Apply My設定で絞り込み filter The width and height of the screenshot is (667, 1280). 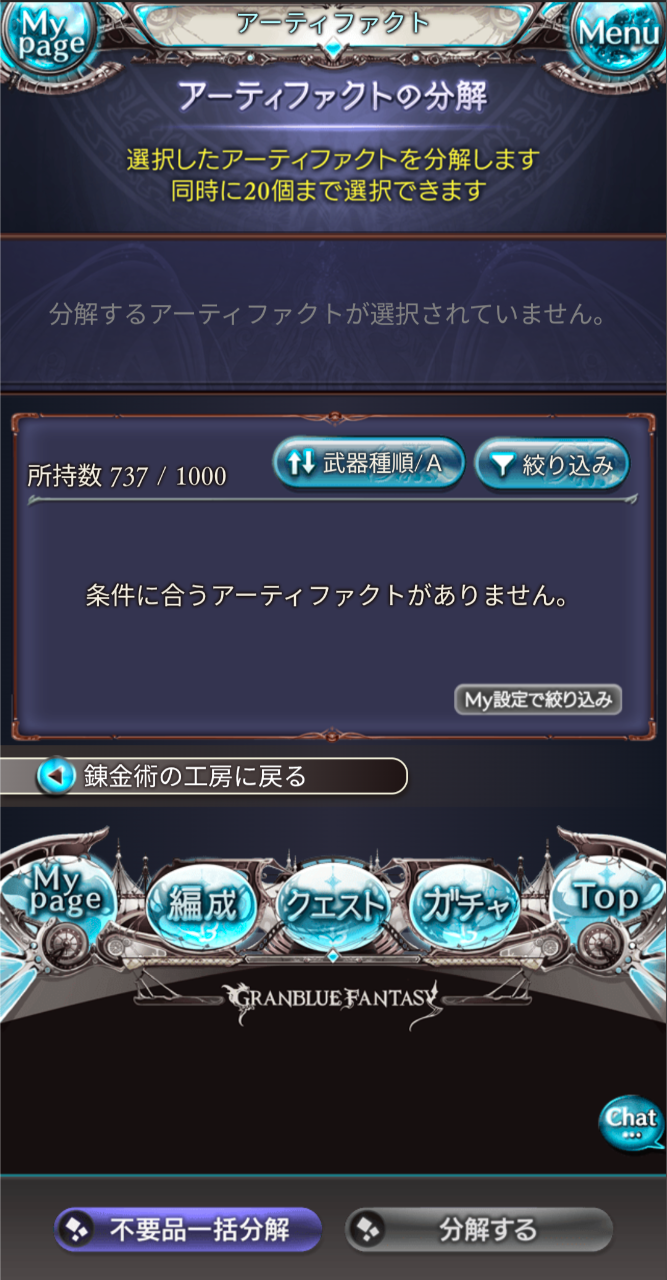[x=538, y=700]
